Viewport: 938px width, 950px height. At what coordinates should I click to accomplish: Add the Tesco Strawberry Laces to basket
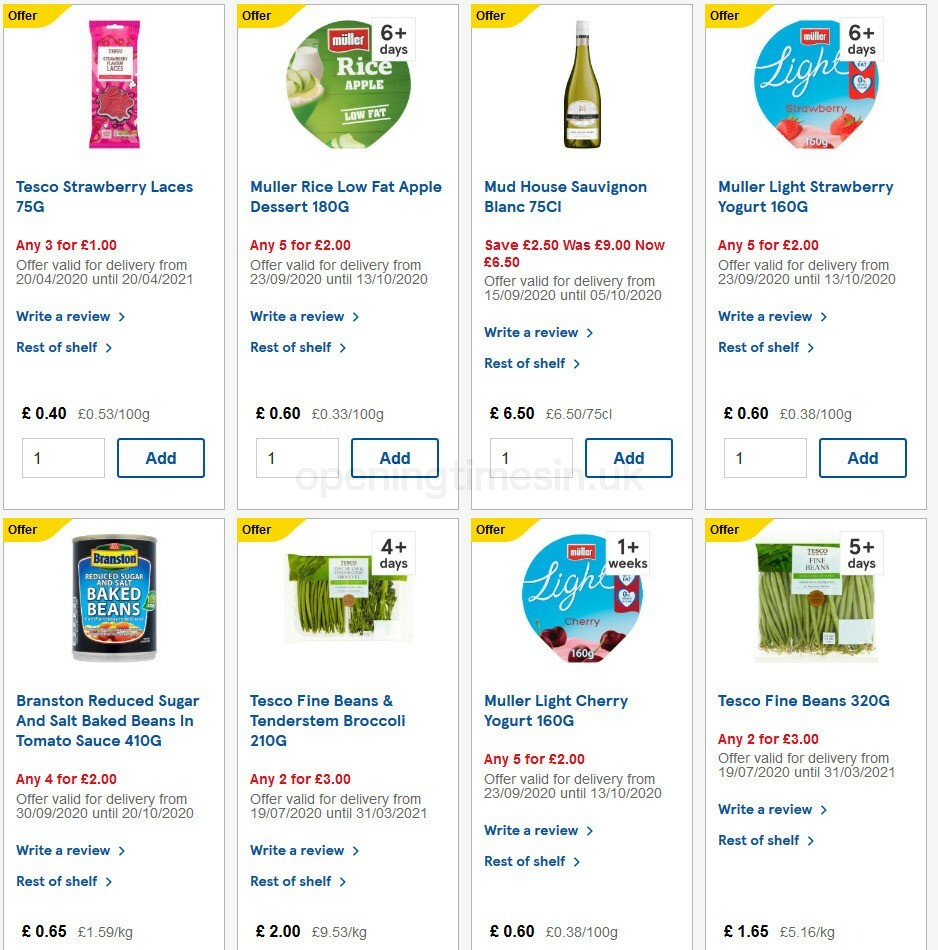pyautogui.click(x=160, y=457)
